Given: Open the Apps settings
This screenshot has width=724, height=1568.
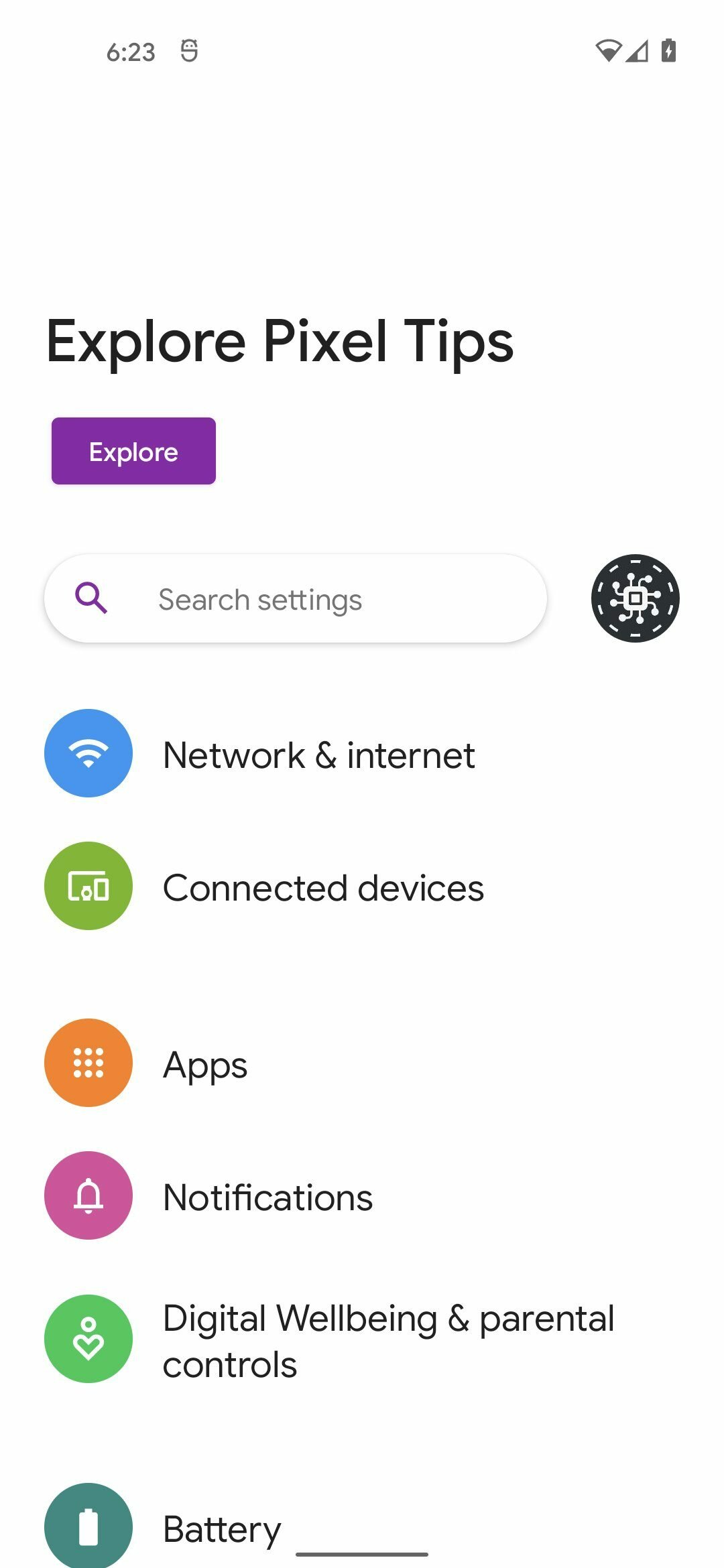Looking at the screenshot, I should (362, 1063).
